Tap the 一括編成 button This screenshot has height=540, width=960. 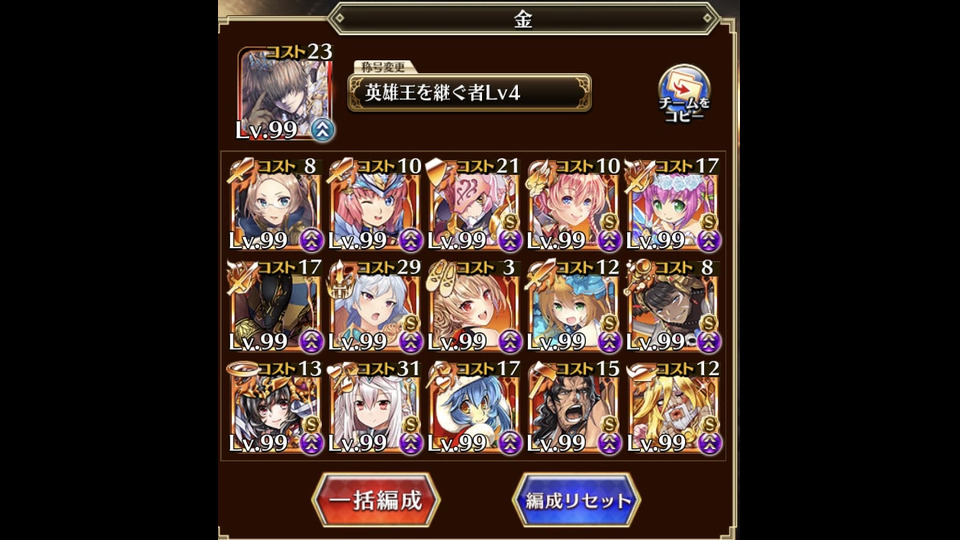coord(376,500)
